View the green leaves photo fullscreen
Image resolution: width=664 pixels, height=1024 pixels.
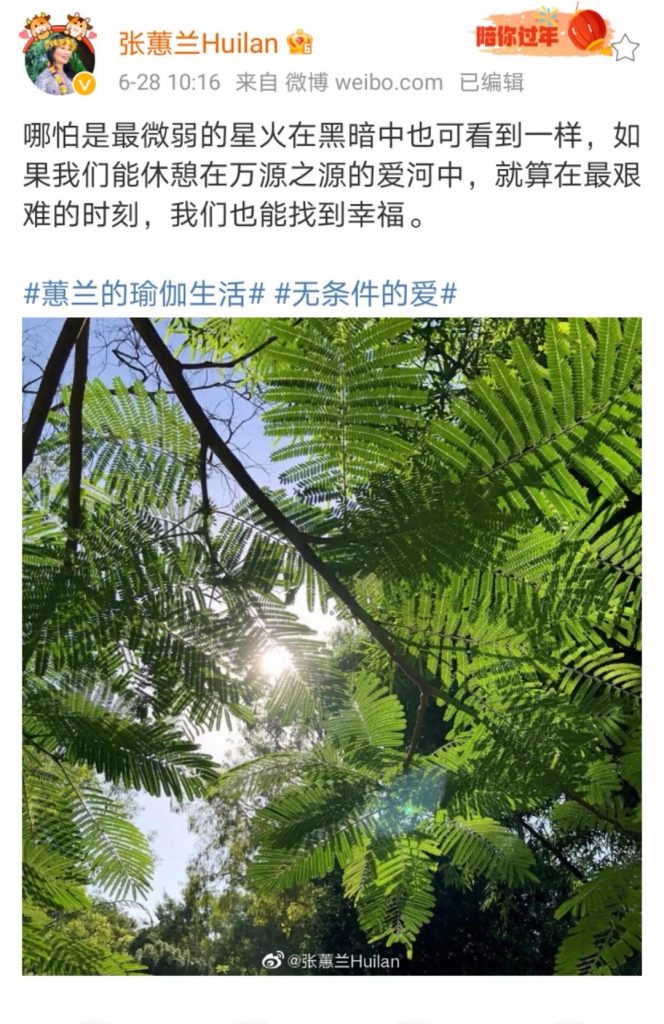[332, 645]
